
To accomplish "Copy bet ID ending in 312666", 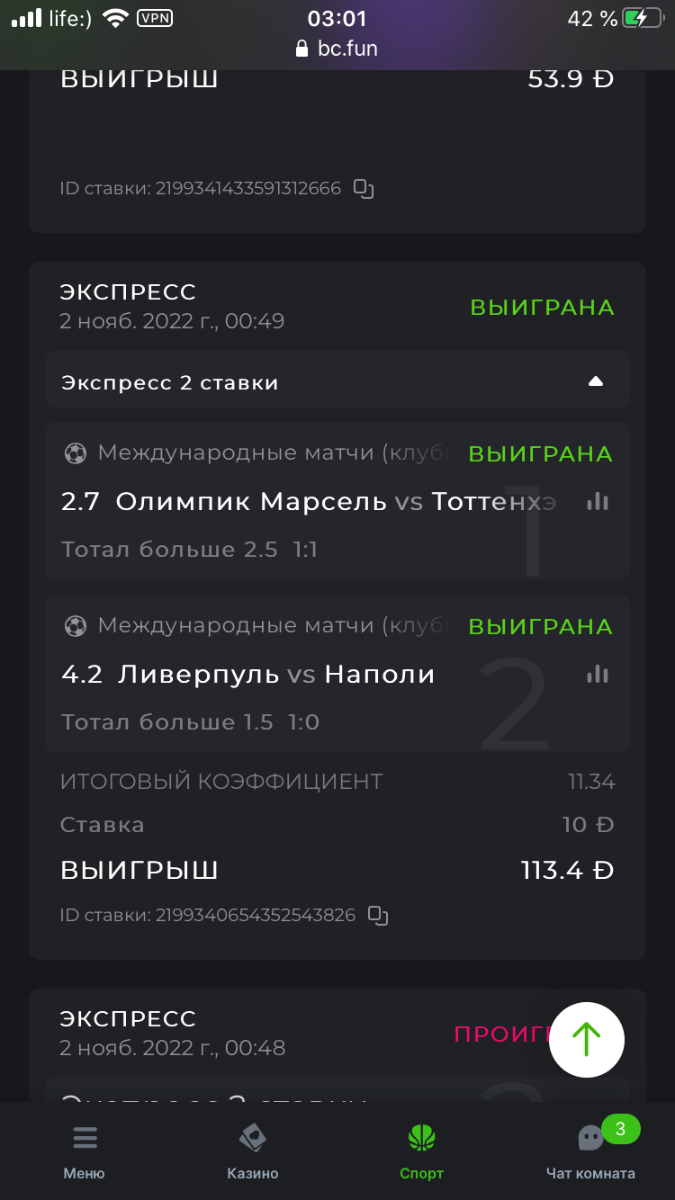I will [364, 188].
